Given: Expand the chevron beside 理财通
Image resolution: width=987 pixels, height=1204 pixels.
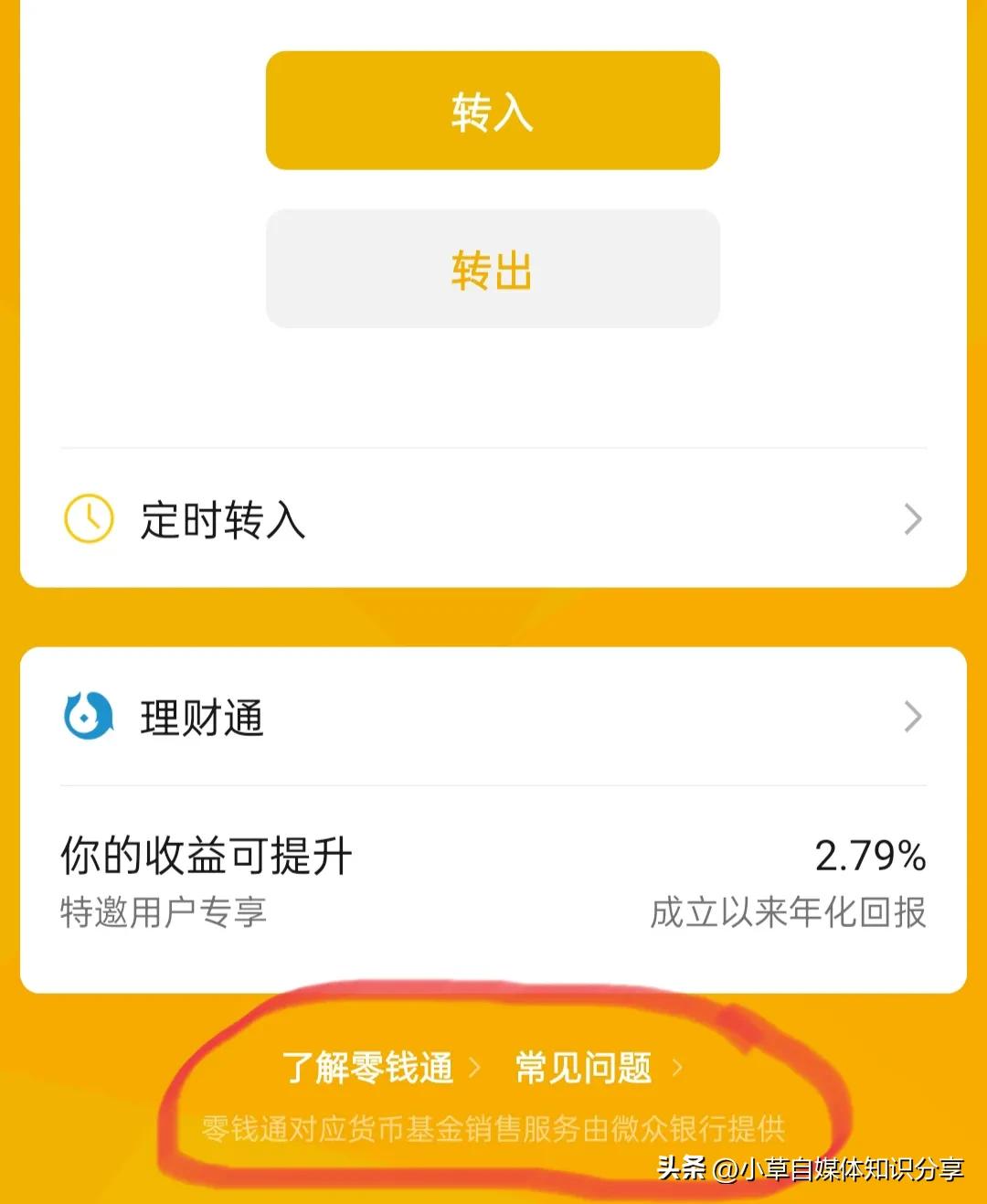Looking at the screenshot, I should [911, 718].
